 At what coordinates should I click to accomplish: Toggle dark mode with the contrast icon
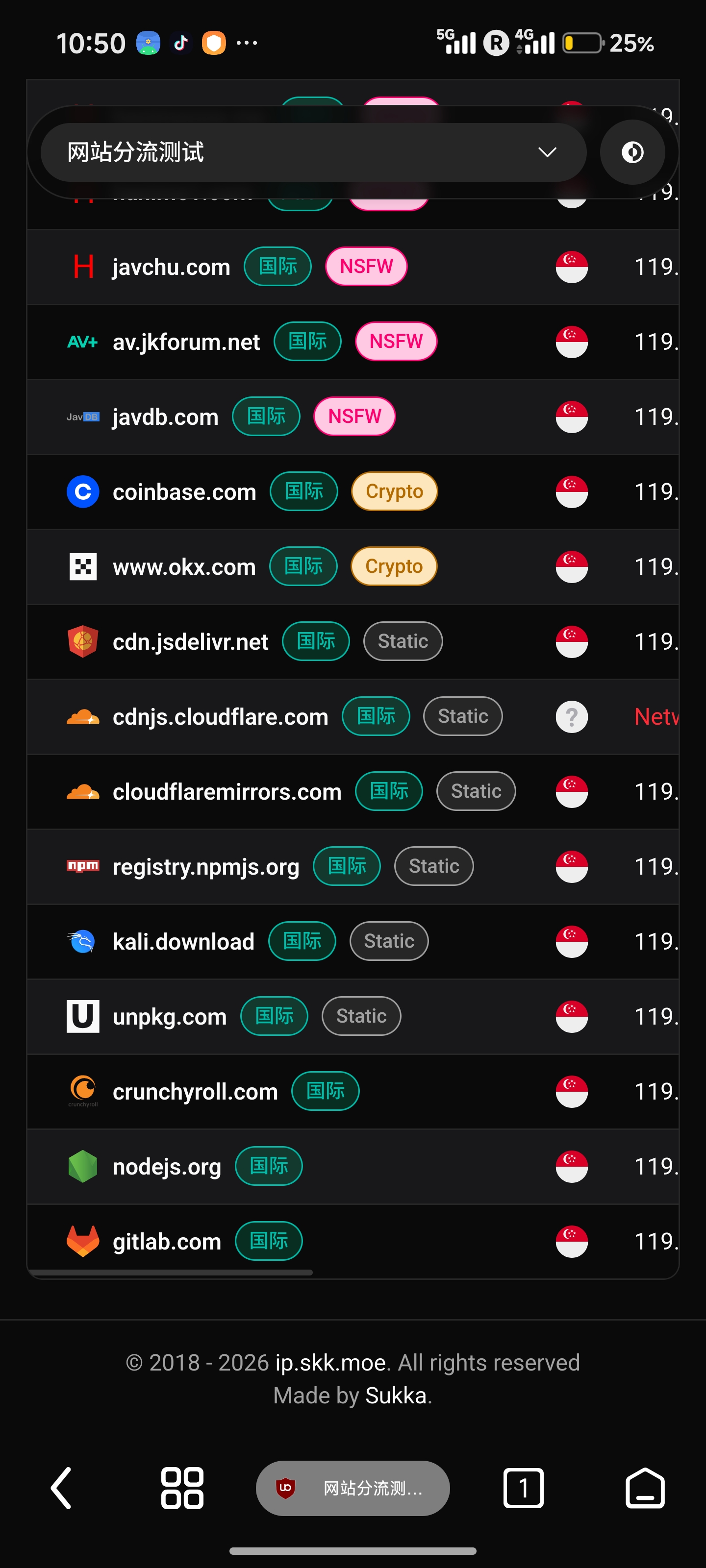point(632,152)
